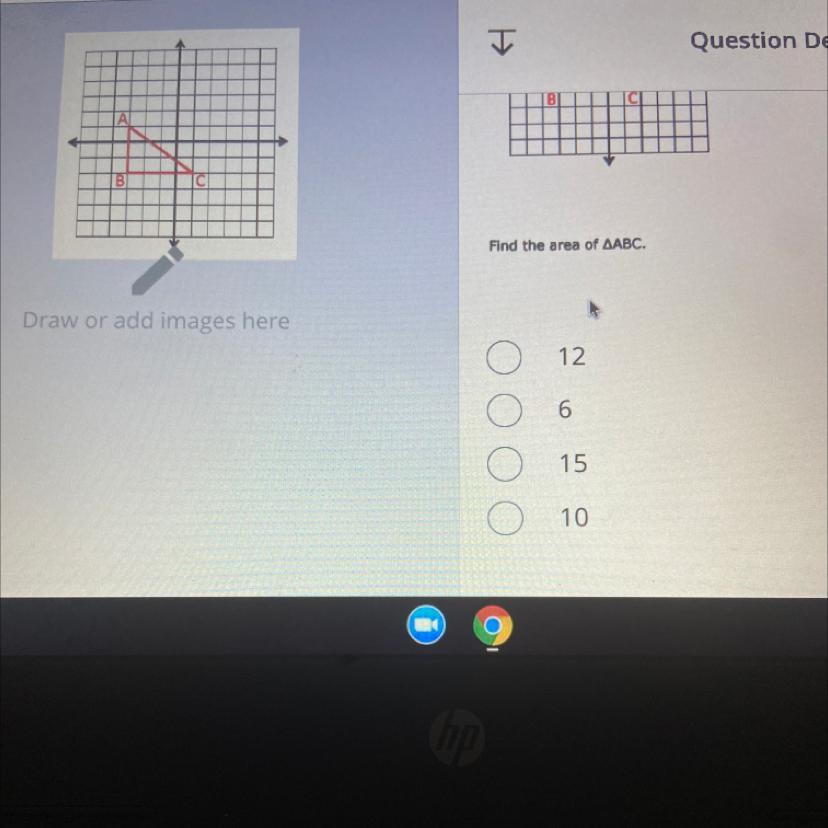This screenshot has height=828, width=828.
Task: Select the answer option 12
Action: click(505, 357)
